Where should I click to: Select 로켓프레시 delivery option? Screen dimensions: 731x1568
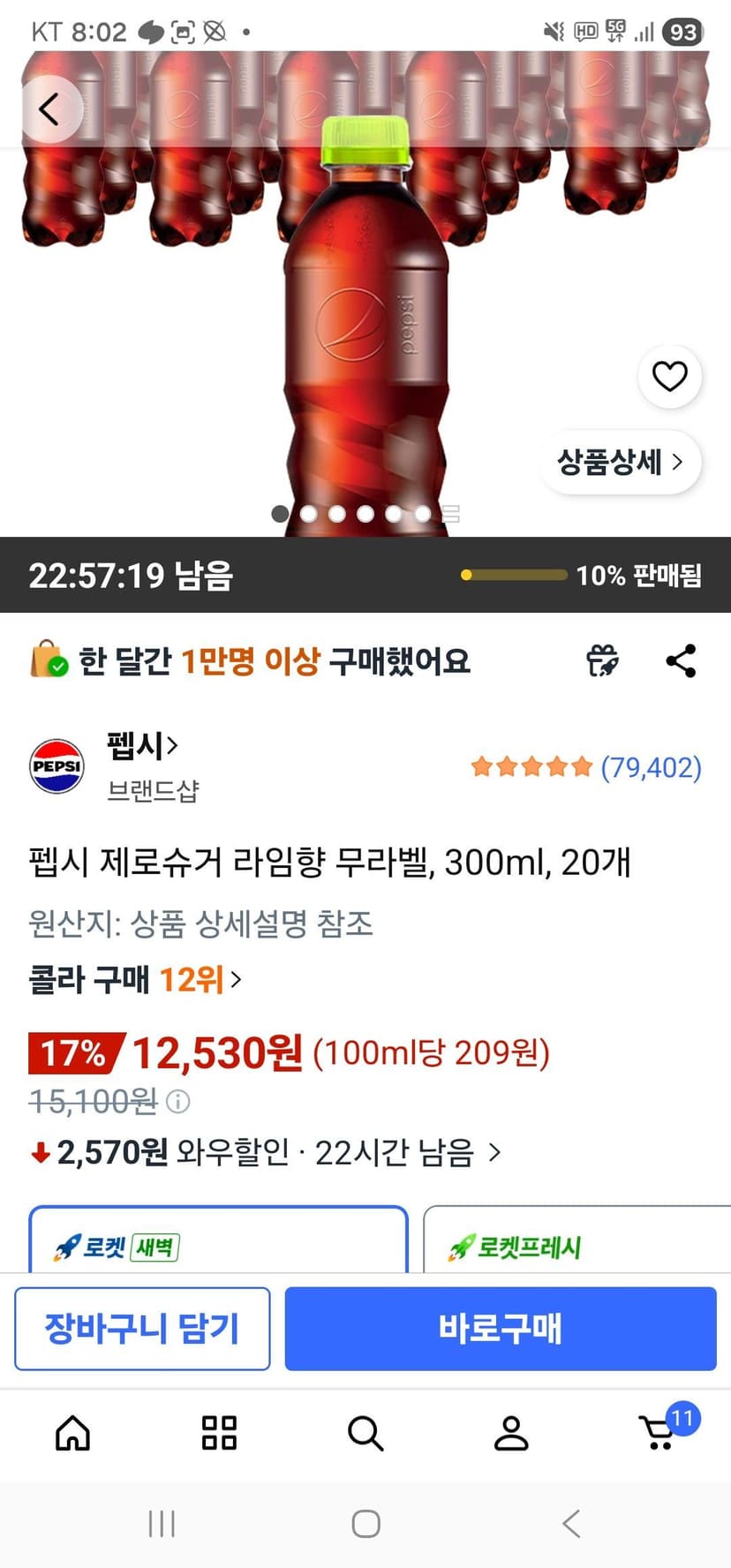click(x=577, y=1240)
